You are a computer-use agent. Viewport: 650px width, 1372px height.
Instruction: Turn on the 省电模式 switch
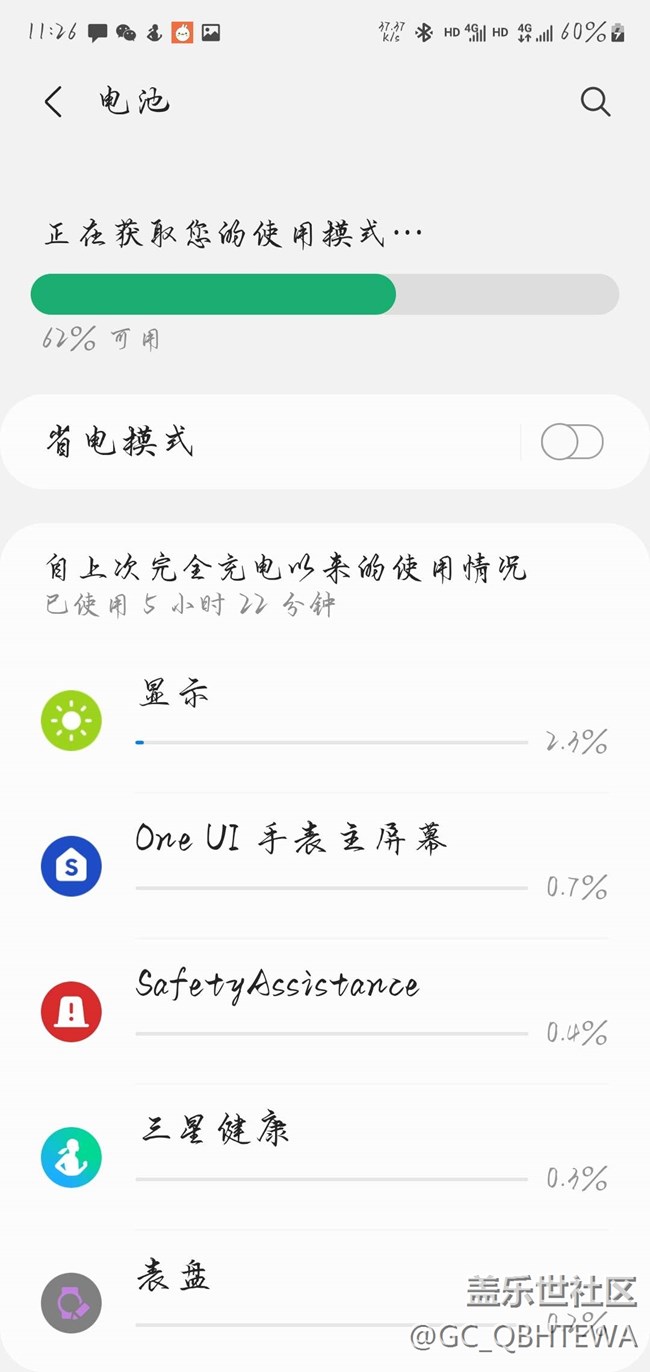point(572,442)
